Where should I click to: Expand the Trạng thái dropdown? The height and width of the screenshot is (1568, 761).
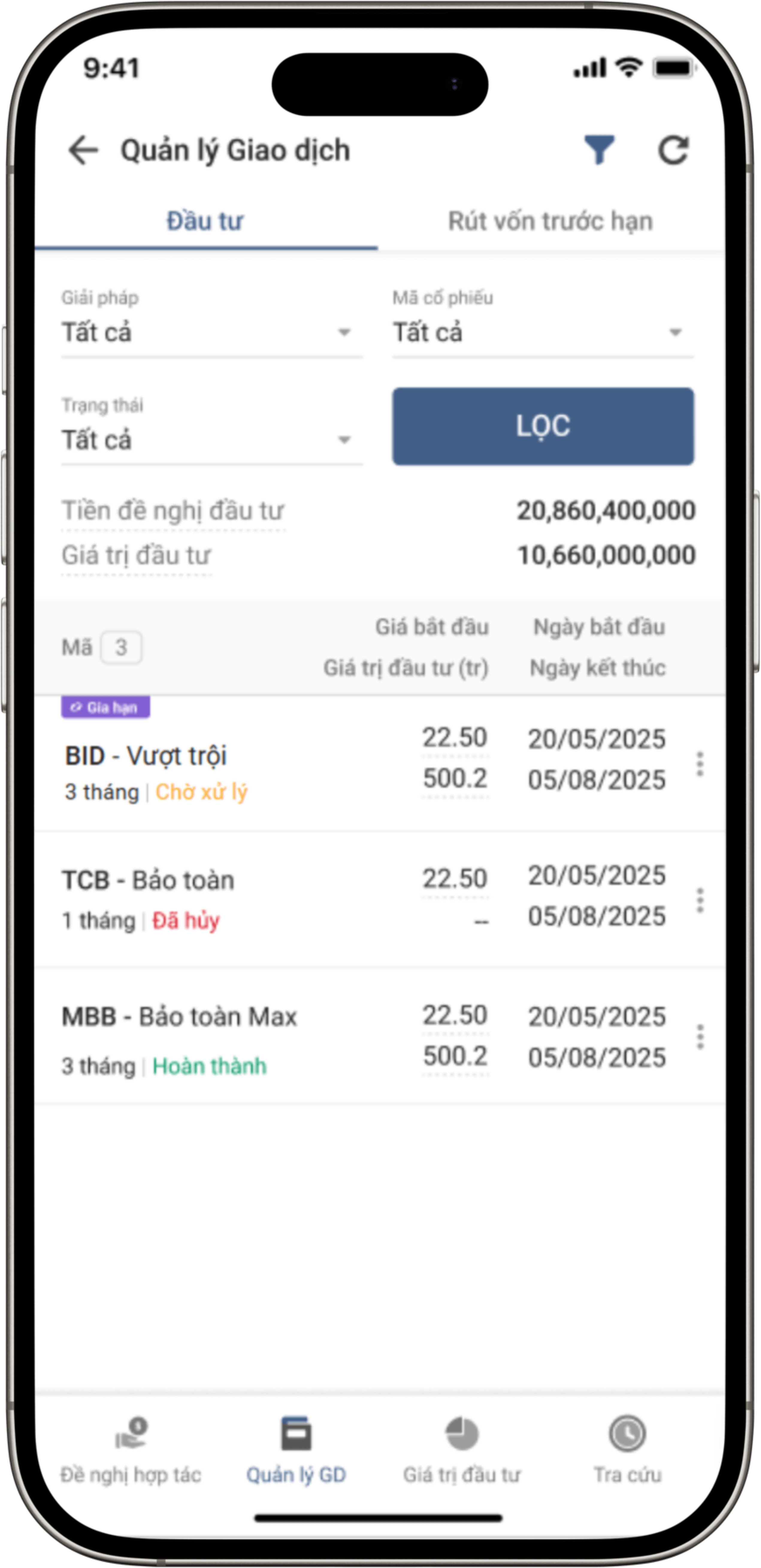pos(211,440)
